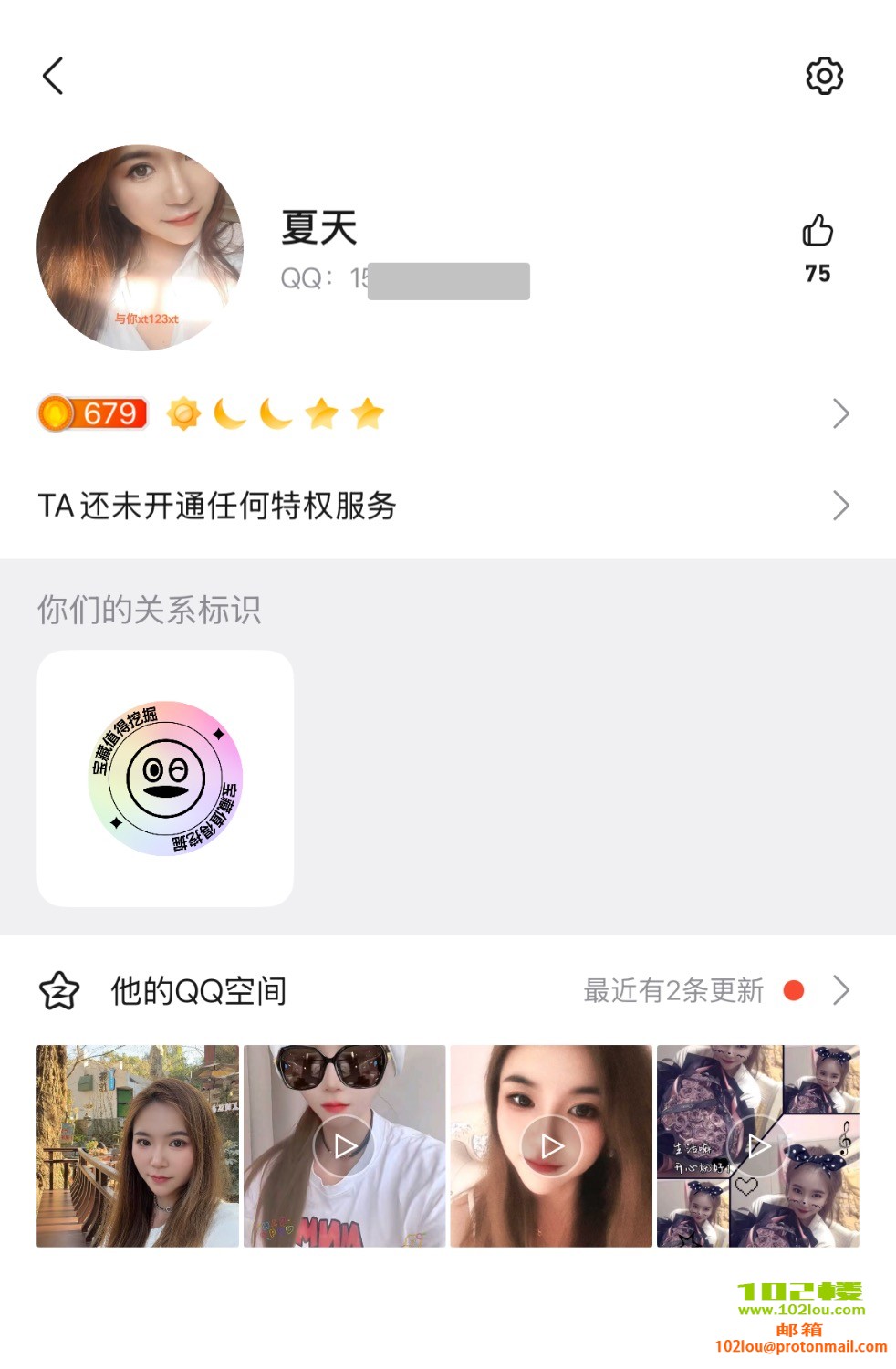Play the video with sunglasses thumbnail
This screenshot has height=1369, width=896.
tap(344, 1146)
